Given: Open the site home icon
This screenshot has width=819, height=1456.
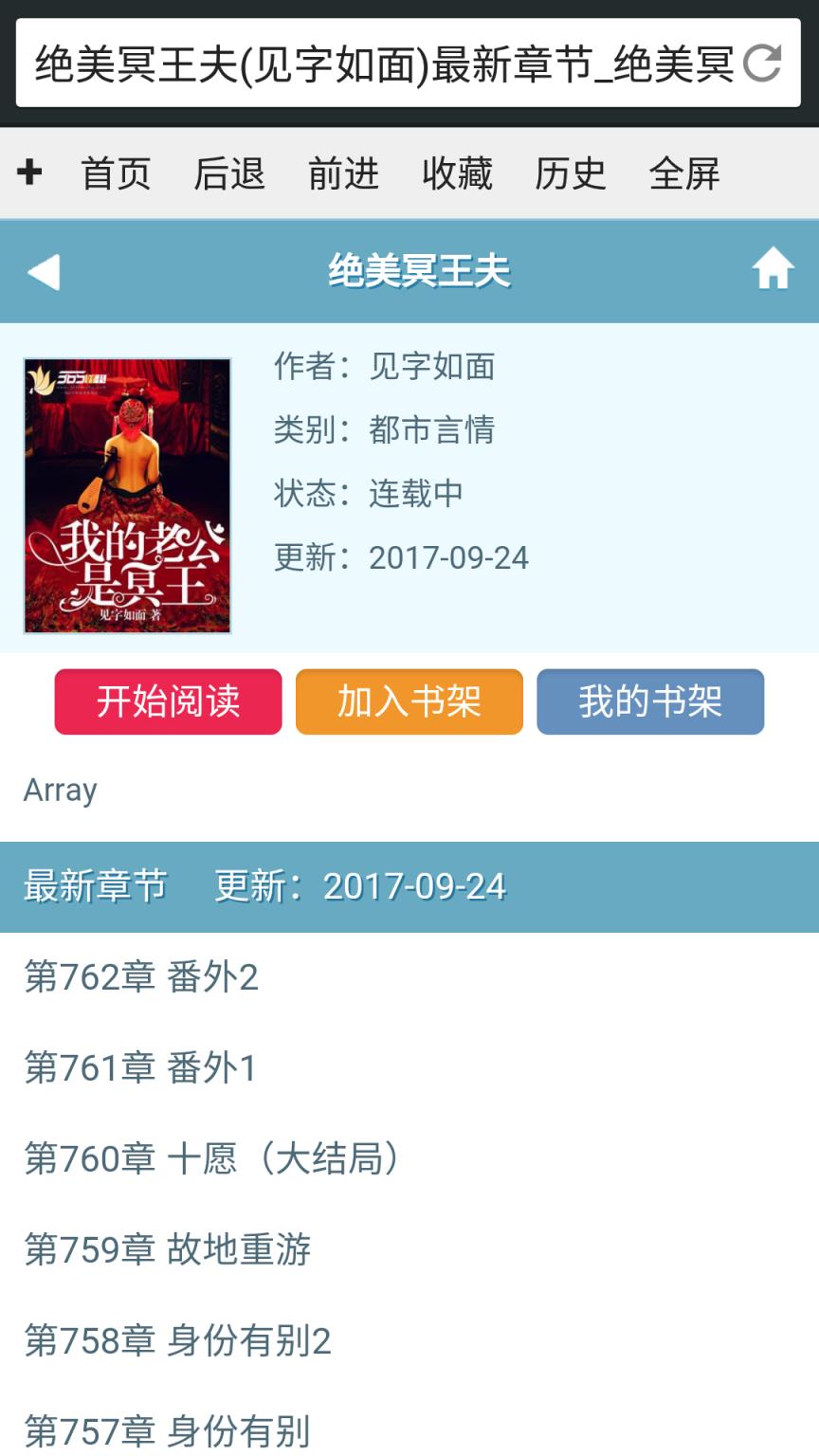Looking at the screenshot, I should pos(773,269).
